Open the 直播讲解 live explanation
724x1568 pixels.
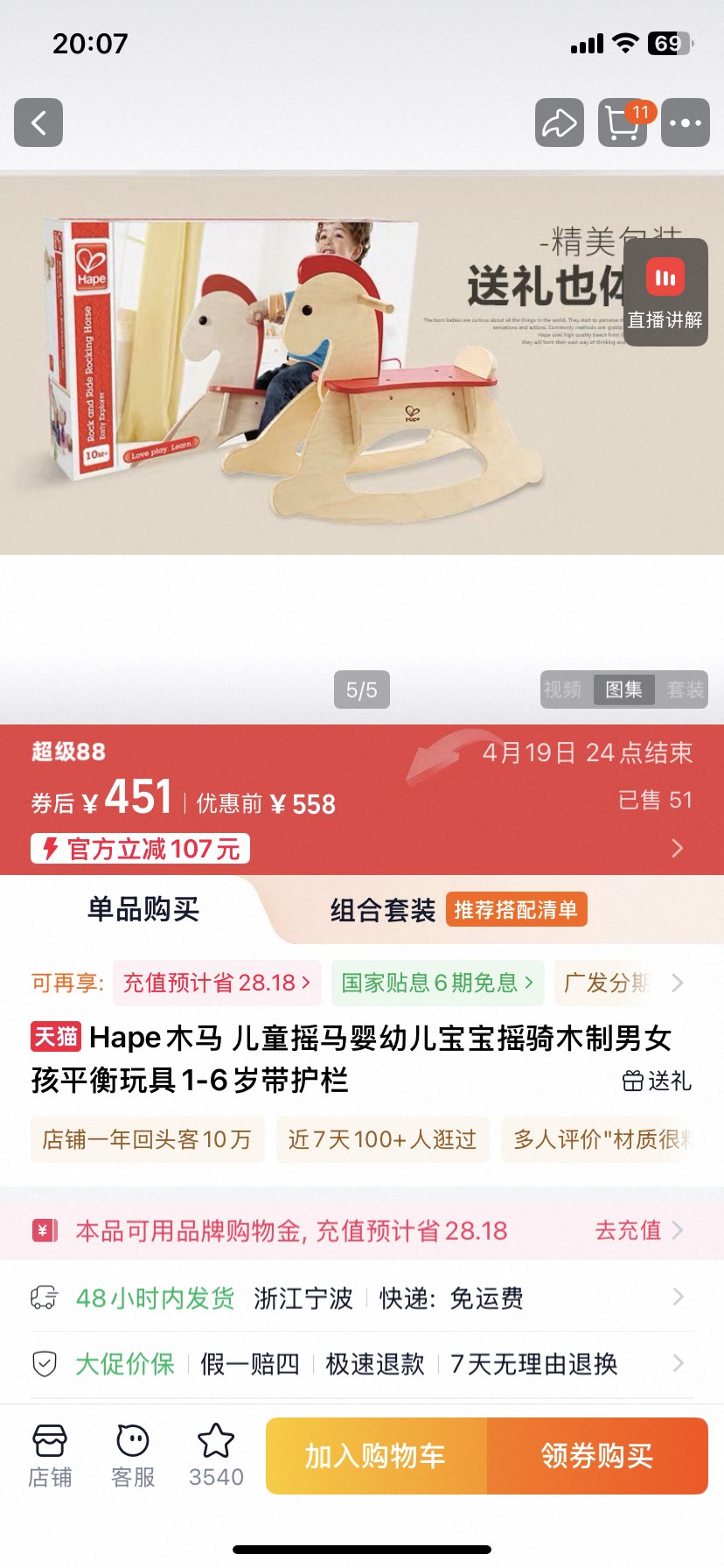point(665,292)
